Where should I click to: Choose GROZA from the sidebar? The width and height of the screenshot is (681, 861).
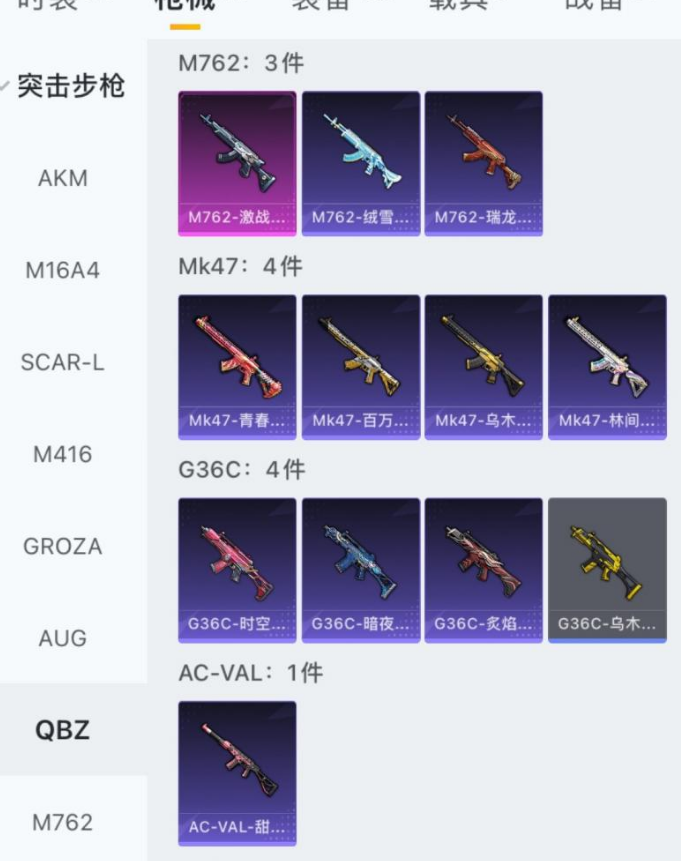click(63, 546)
